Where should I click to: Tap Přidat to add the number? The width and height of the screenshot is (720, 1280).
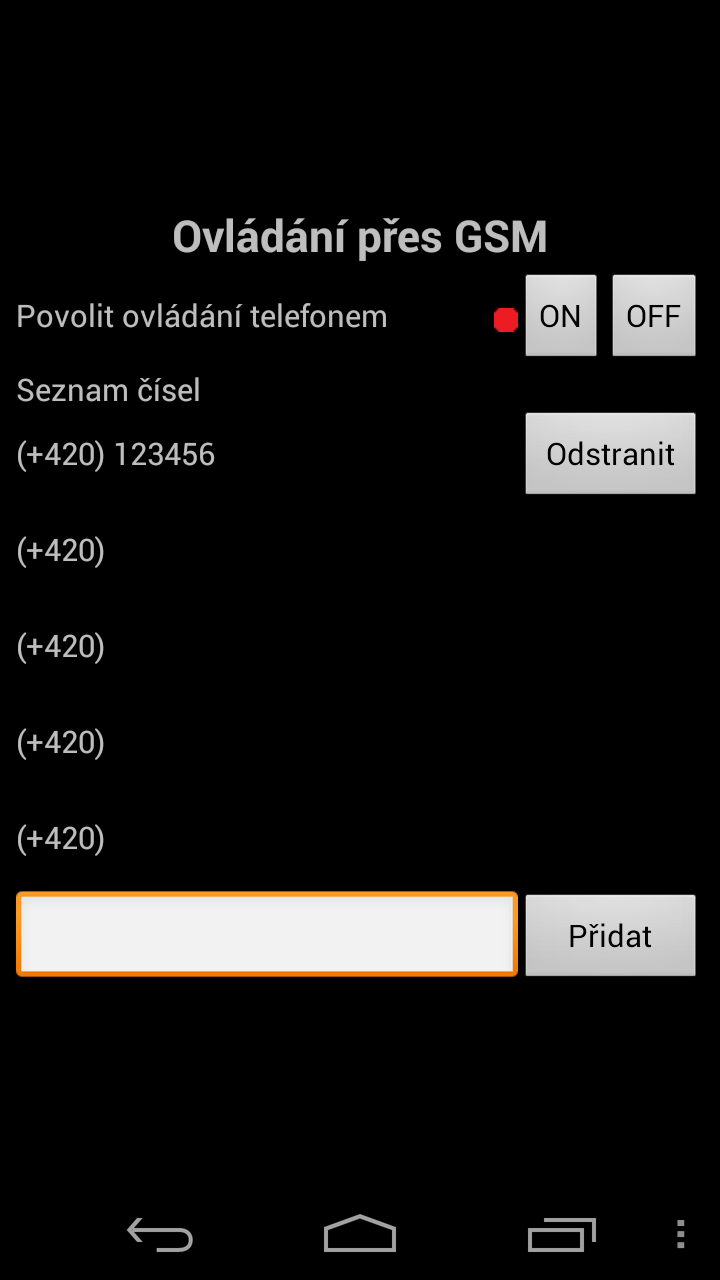[610, 935]
